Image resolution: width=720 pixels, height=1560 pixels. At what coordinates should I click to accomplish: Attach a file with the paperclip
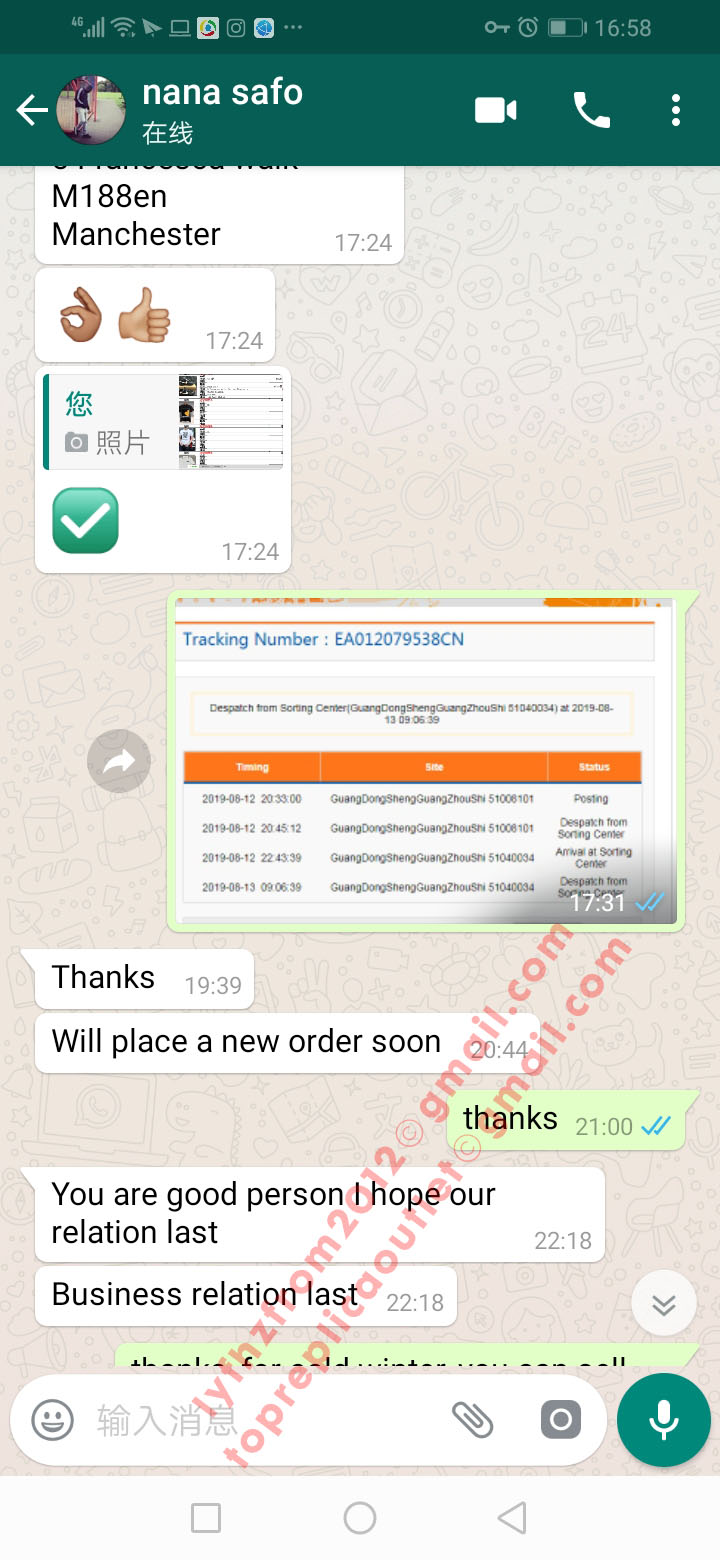(x=473, y=1419)
